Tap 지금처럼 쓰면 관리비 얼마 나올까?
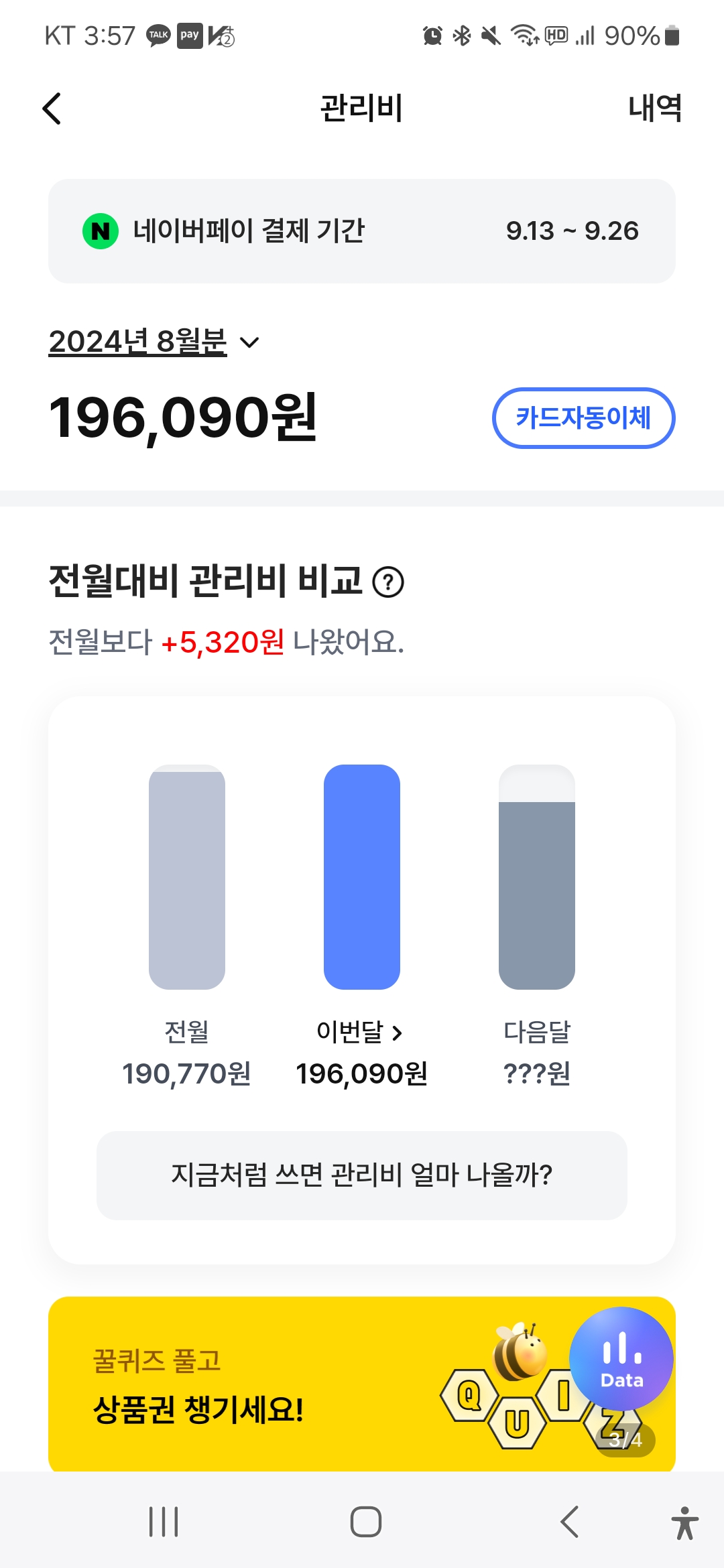This screenshot has height=1568, width=724. pyautogui.click(x=361, y=1175)
